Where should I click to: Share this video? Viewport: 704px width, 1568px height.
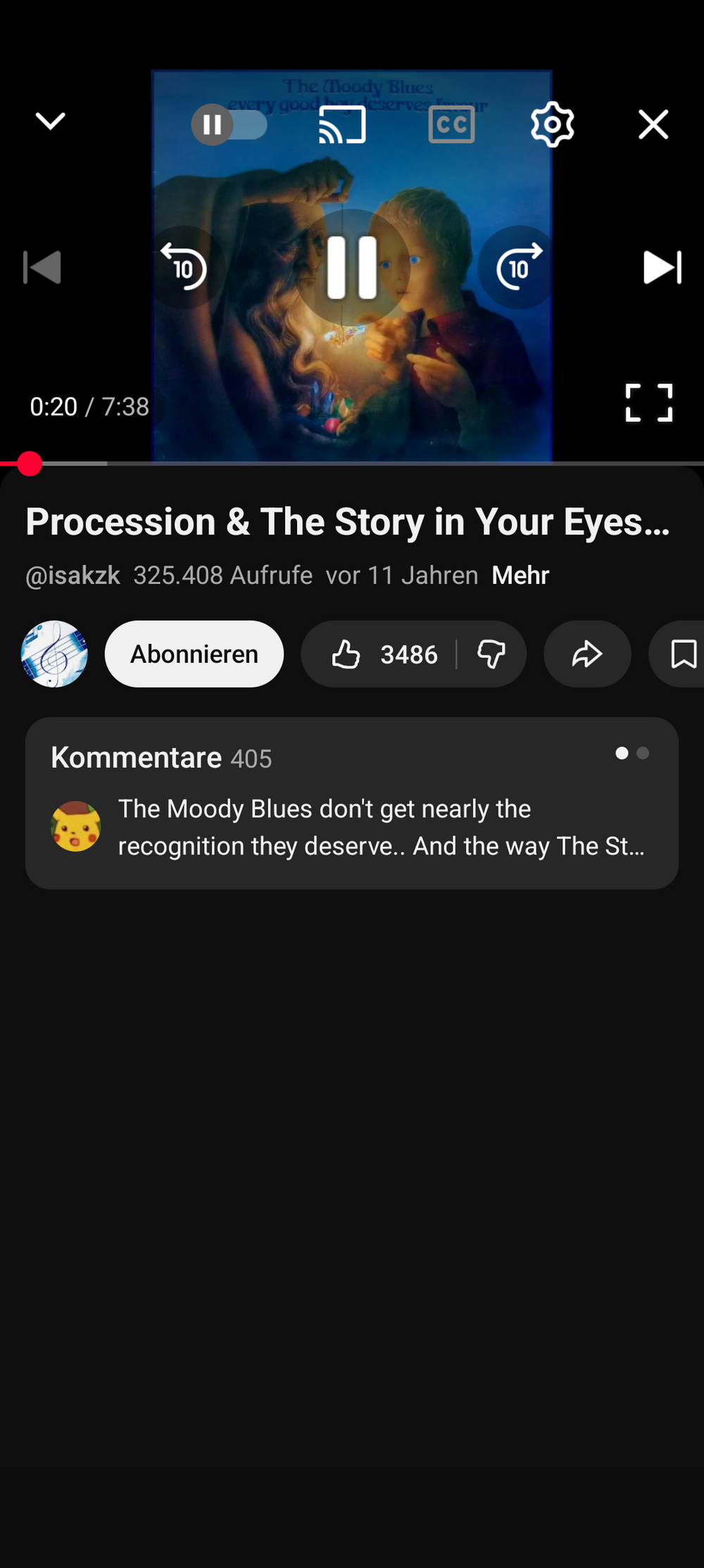(x=587, y=654)
